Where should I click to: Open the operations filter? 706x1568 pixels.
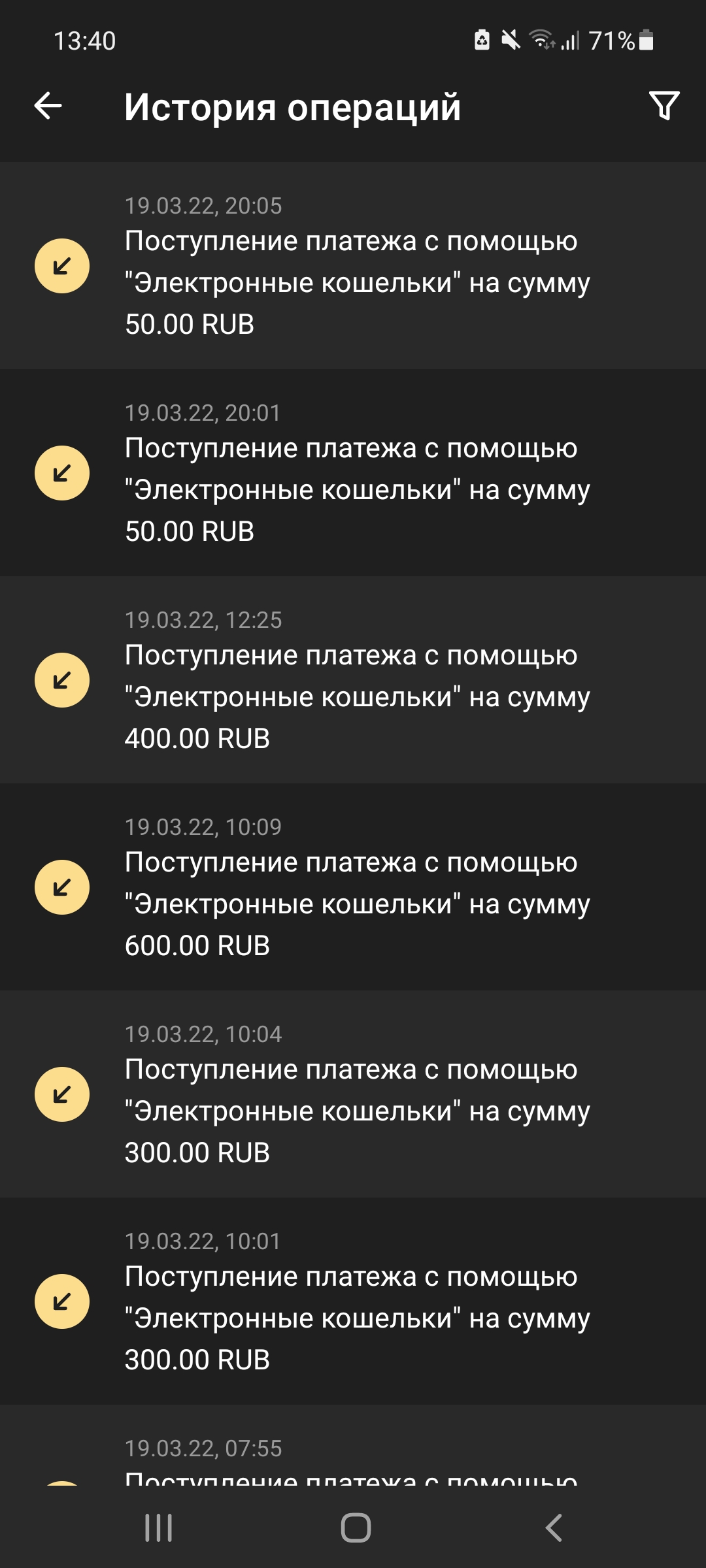(664, 106)
